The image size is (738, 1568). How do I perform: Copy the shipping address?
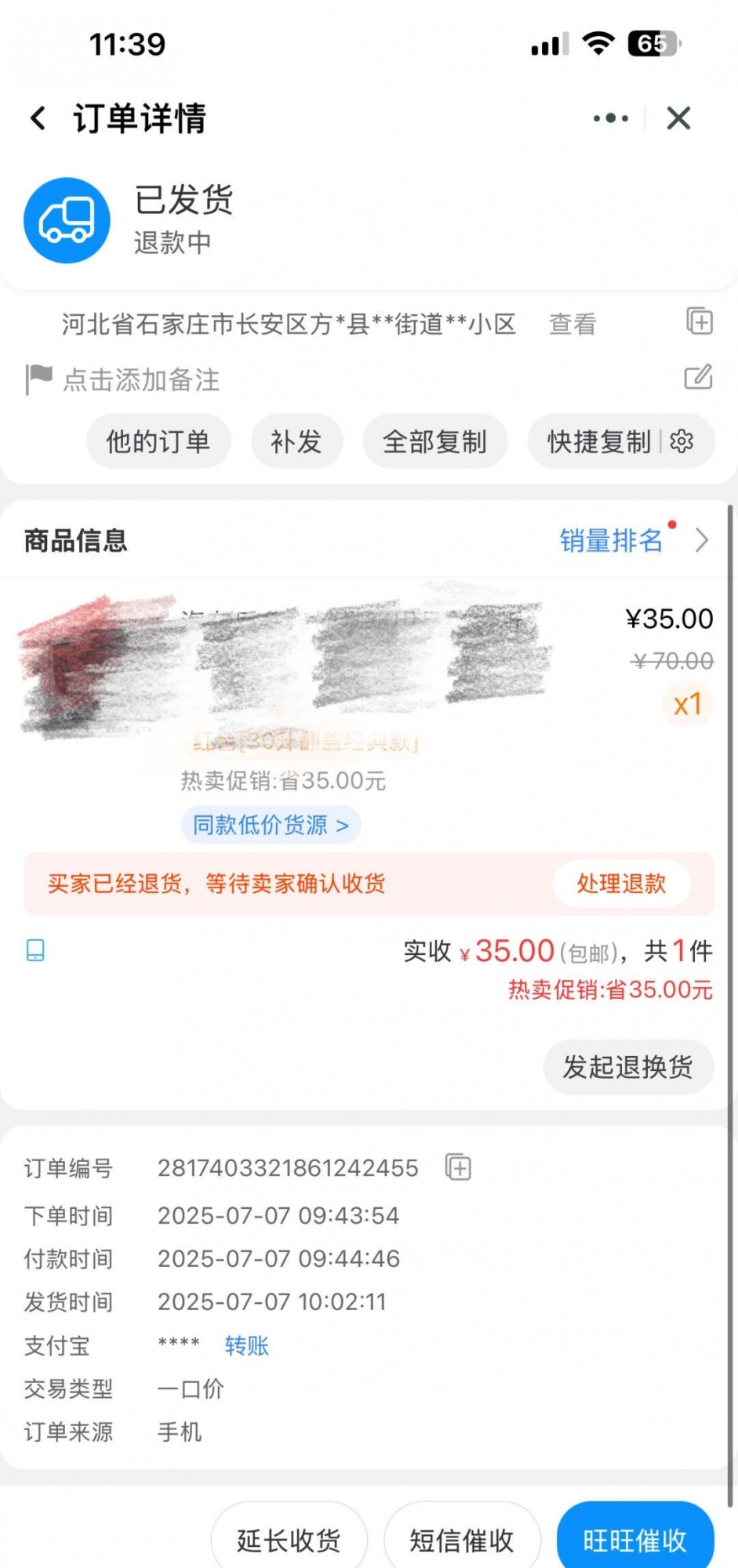699,321
